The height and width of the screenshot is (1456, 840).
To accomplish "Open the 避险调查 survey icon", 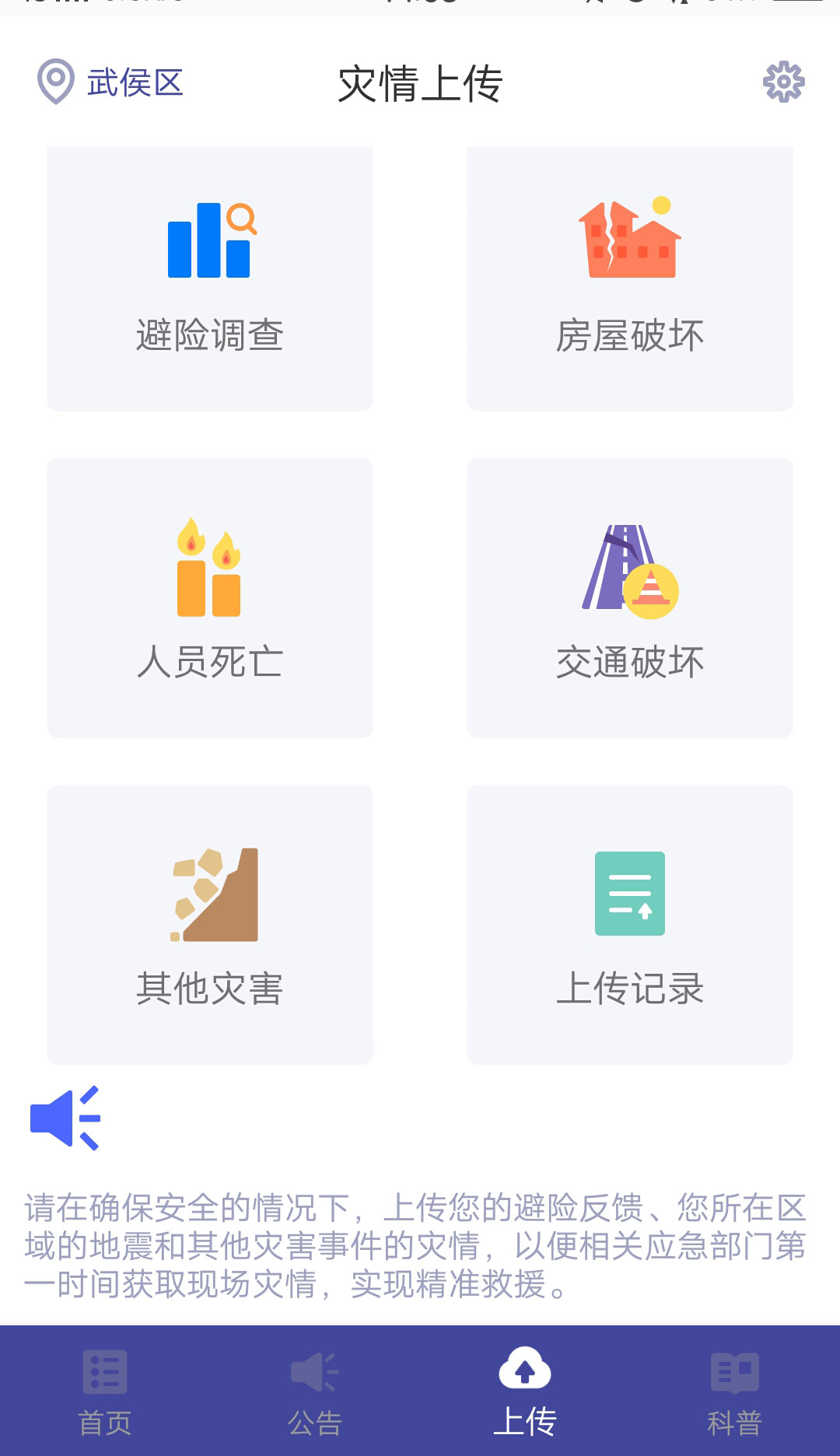I will click(210, 241).
